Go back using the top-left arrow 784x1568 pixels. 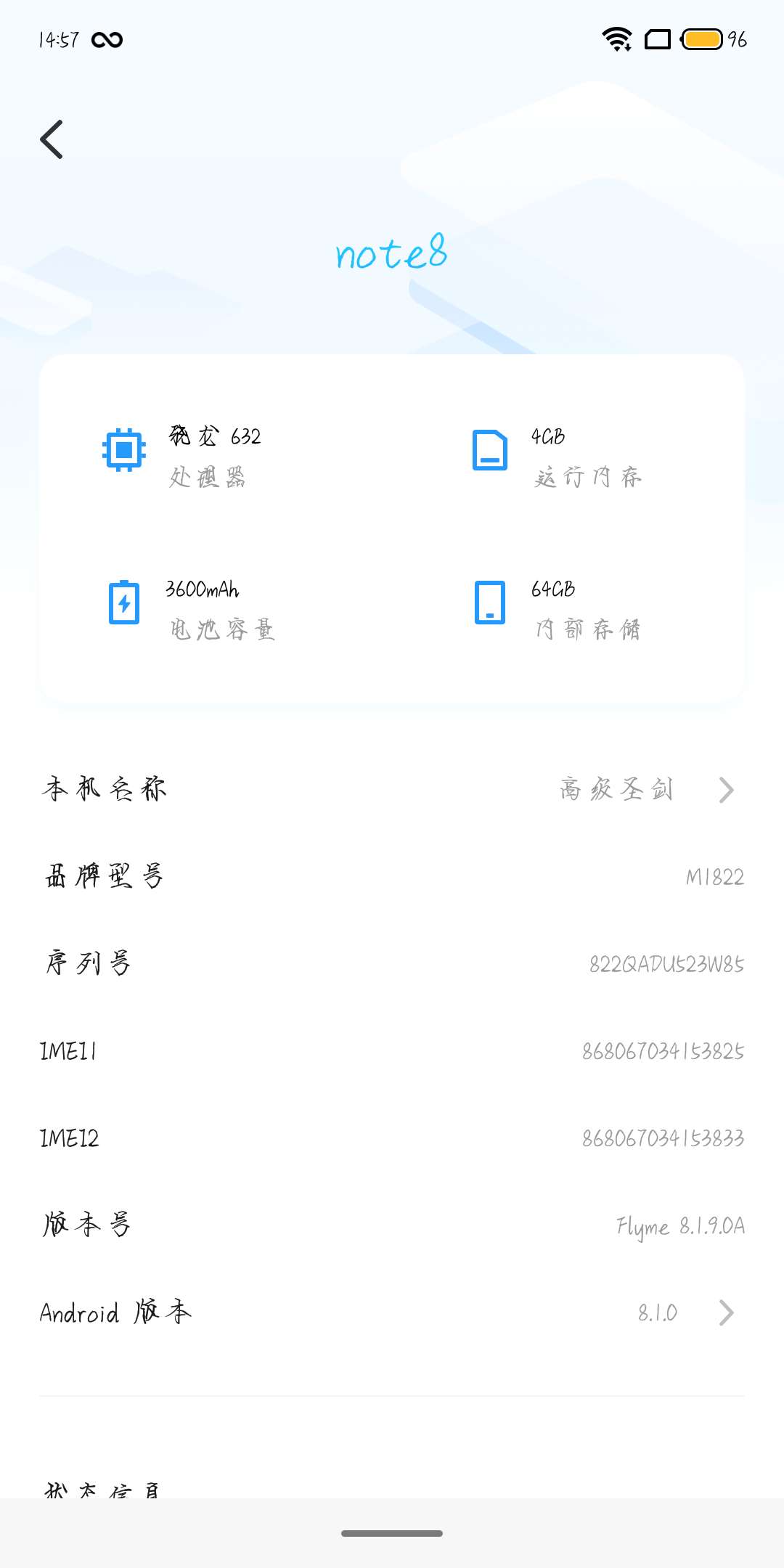point(52,139)
